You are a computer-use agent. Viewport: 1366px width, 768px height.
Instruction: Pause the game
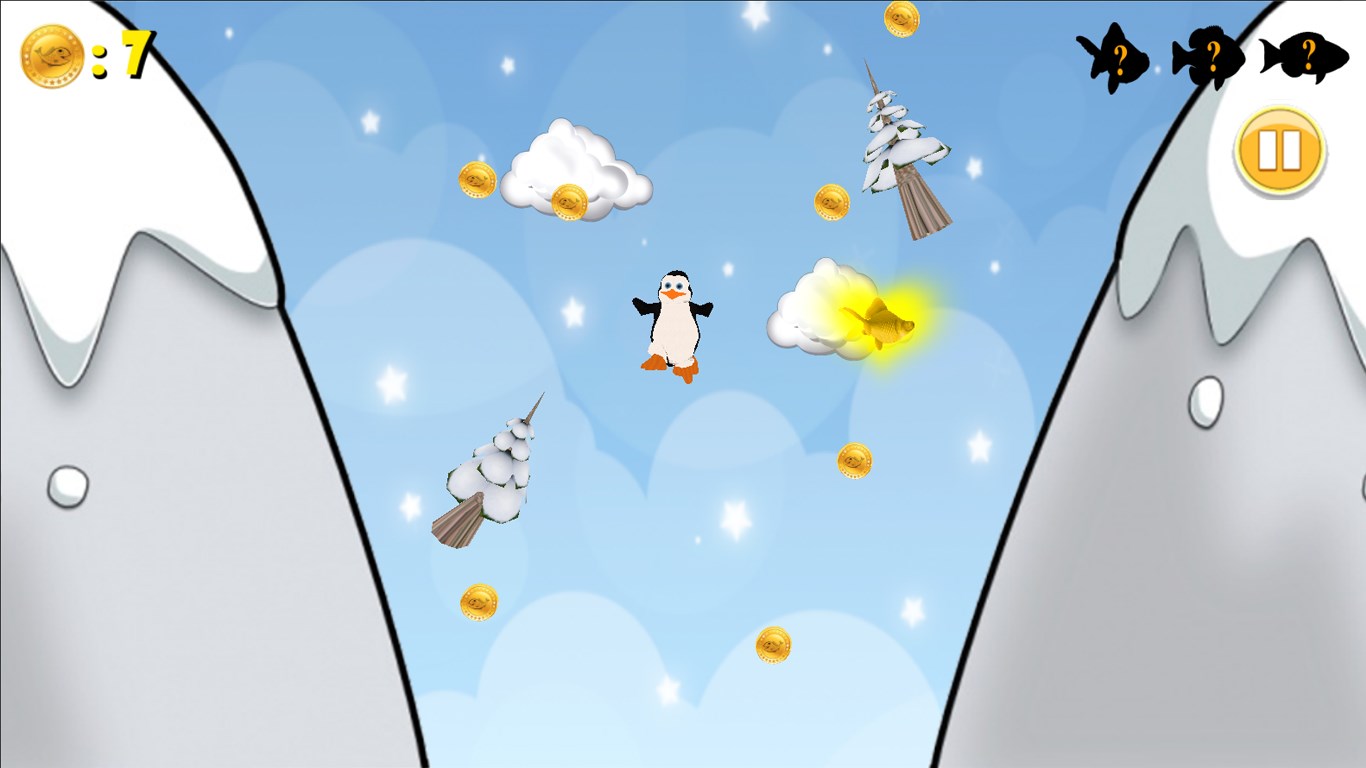(1279, 151)
